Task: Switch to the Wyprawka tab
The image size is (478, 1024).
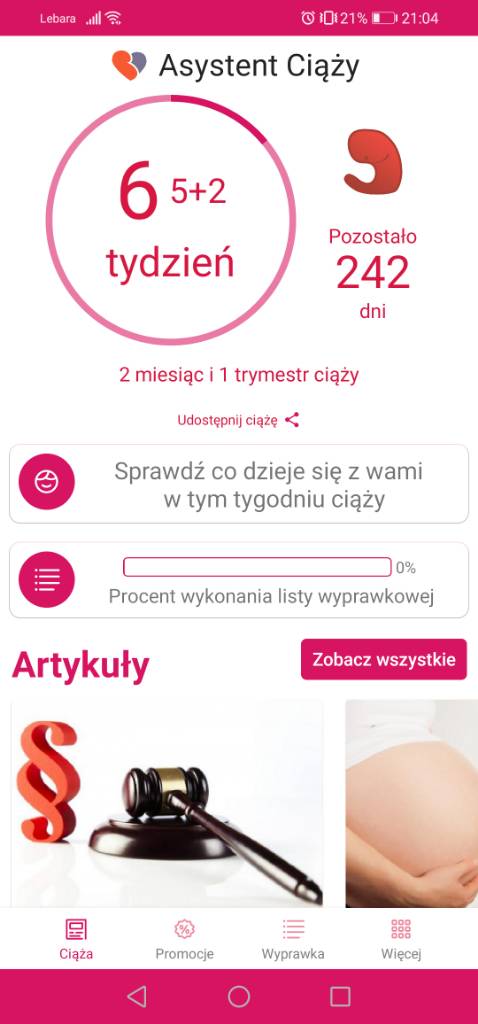Action: tap(293, 938)
